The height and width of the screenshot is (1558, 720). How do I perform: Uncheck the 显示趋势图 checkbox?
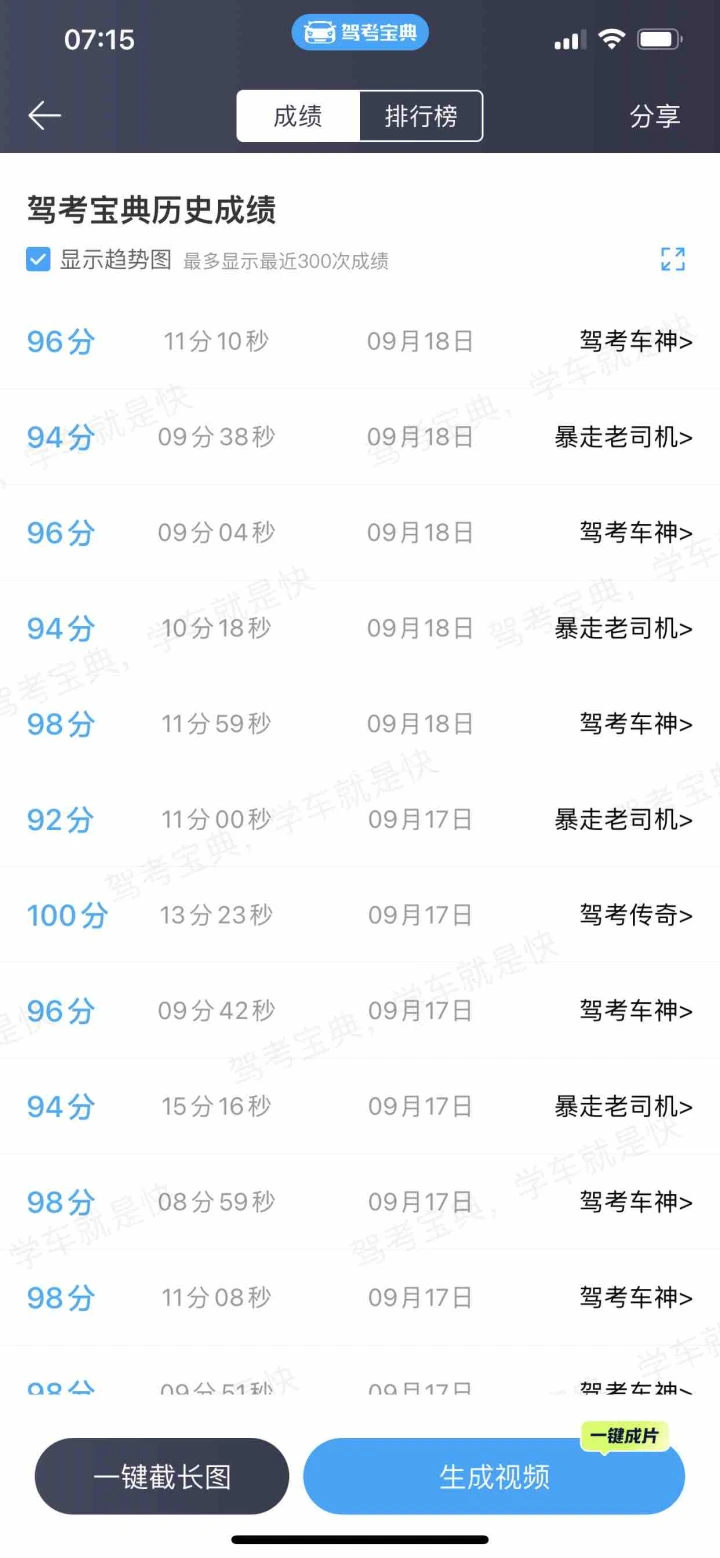tap(38, 260)
